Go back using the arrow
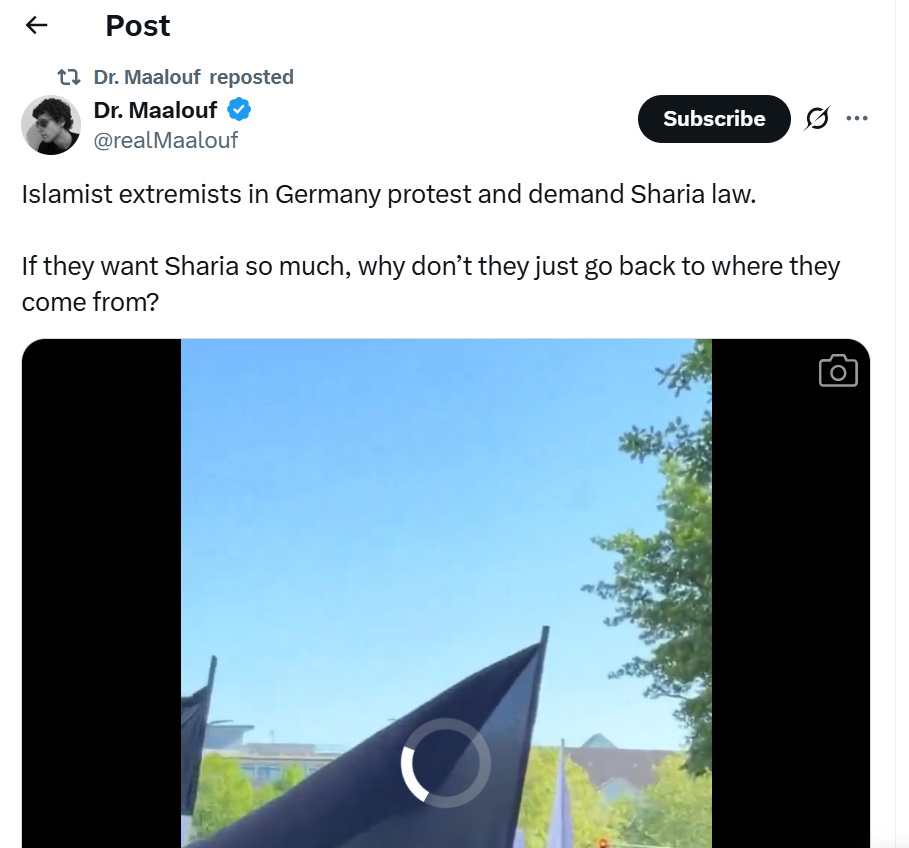 37,26
